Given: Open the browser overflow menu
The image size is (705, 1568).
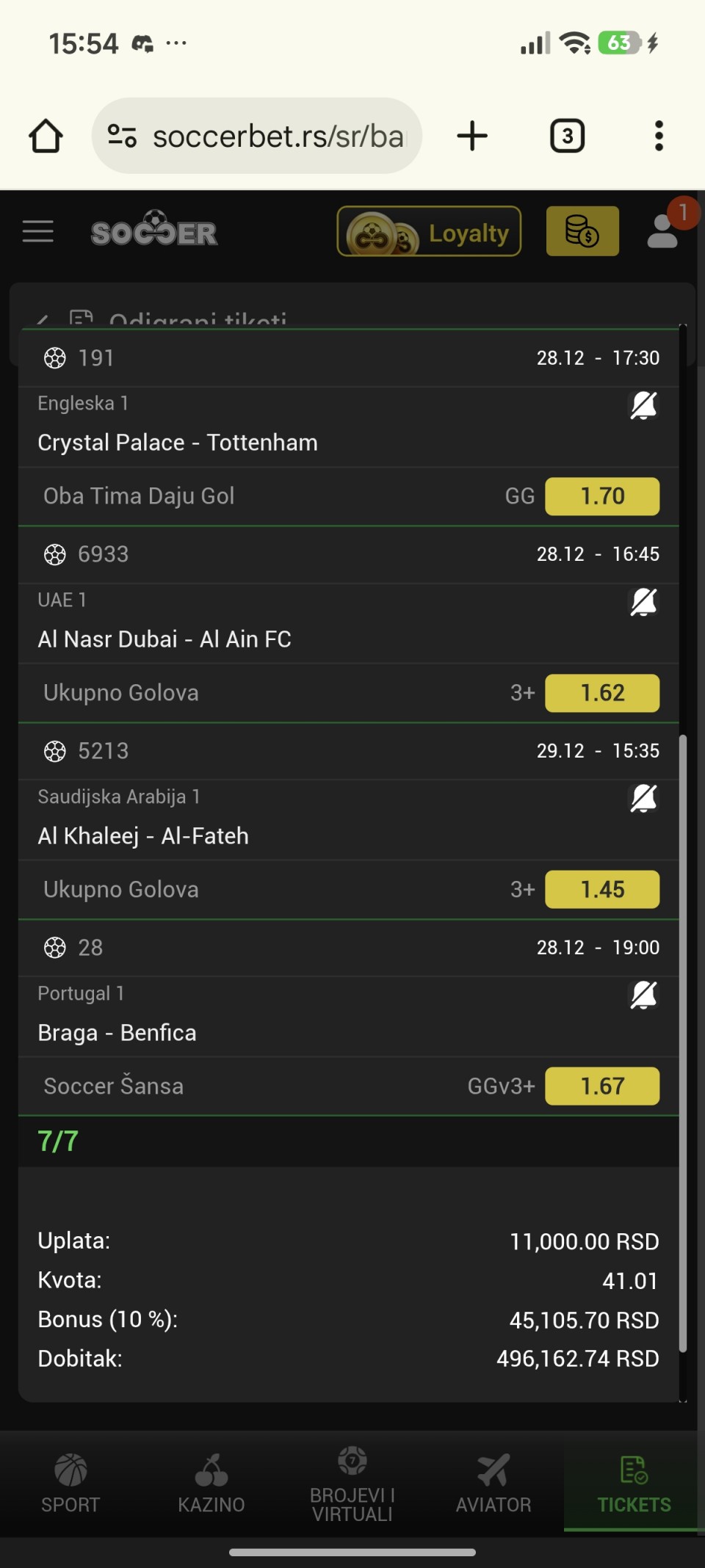Looking at the screenshot, I should [659, 136].
